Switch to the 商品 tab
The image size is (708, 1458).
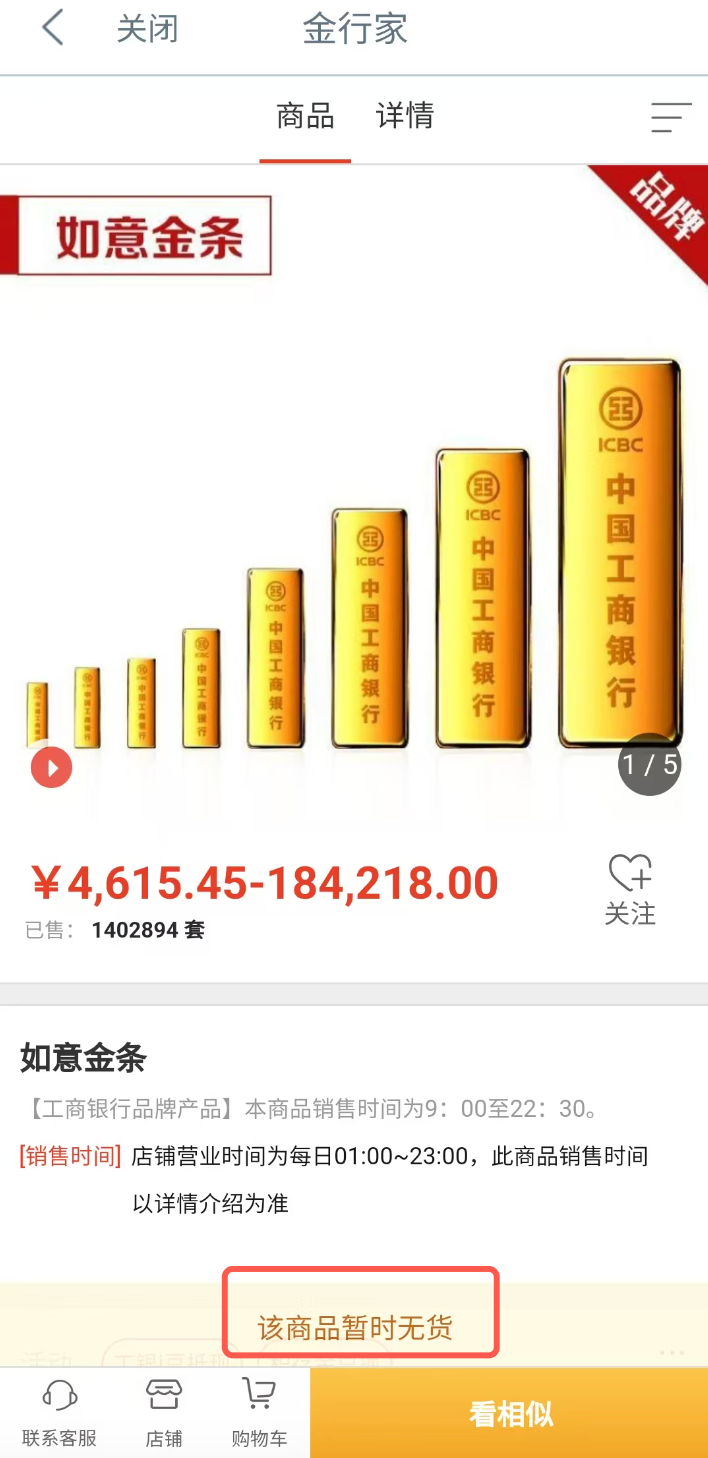[x=305, y=116]
